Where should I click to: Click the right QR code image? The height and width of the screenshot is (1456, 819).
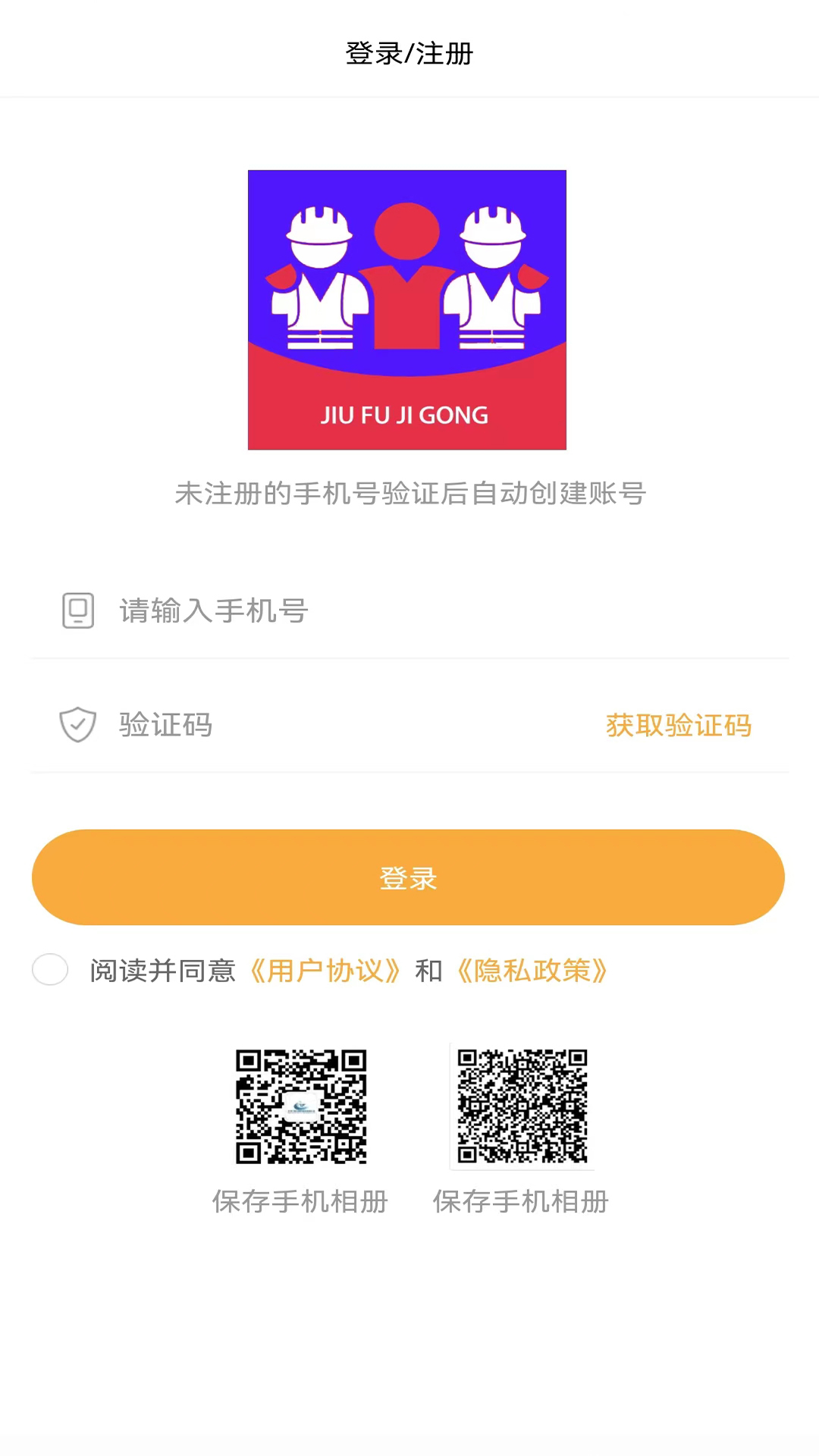(522, 1106)
